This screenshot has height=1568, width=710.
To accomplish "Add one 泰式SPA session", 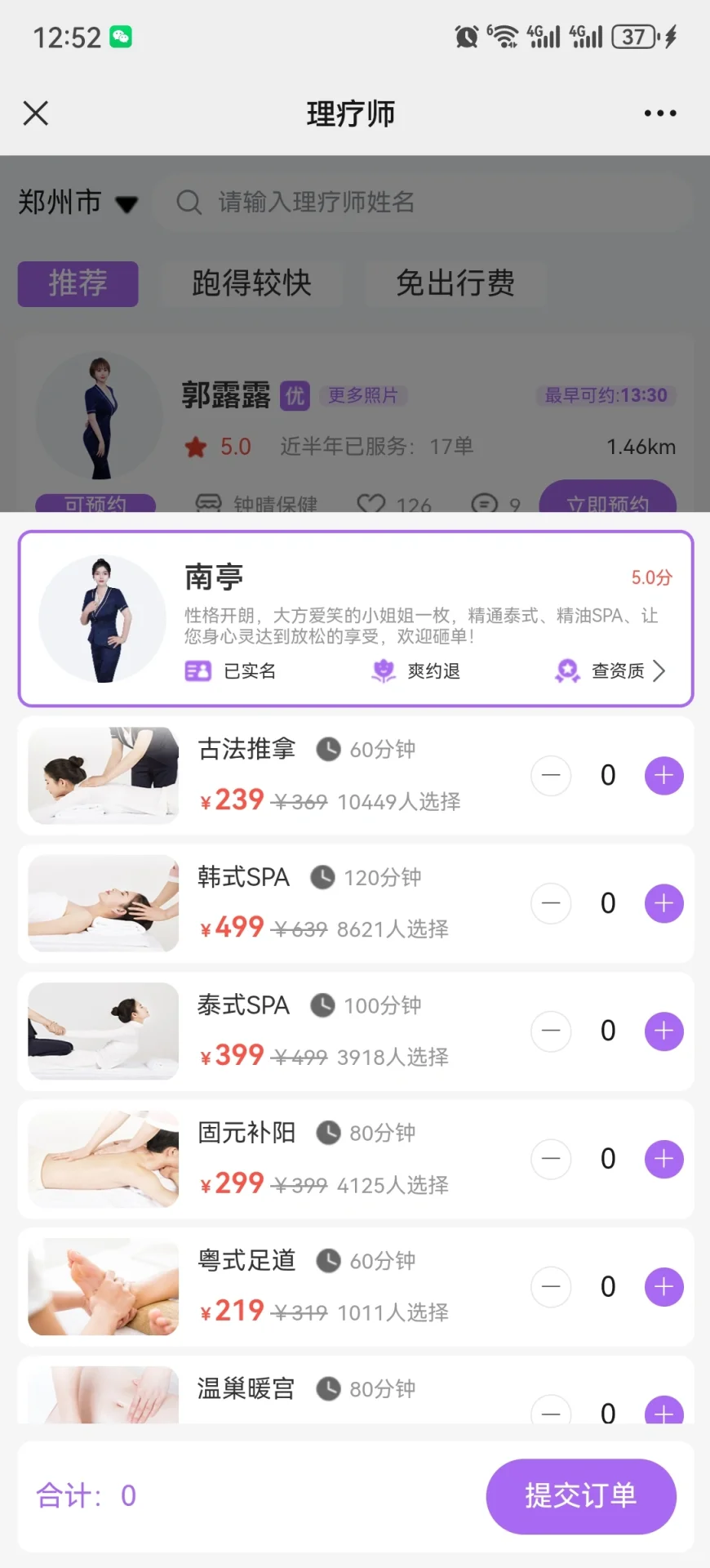I will coord(663,1031).
